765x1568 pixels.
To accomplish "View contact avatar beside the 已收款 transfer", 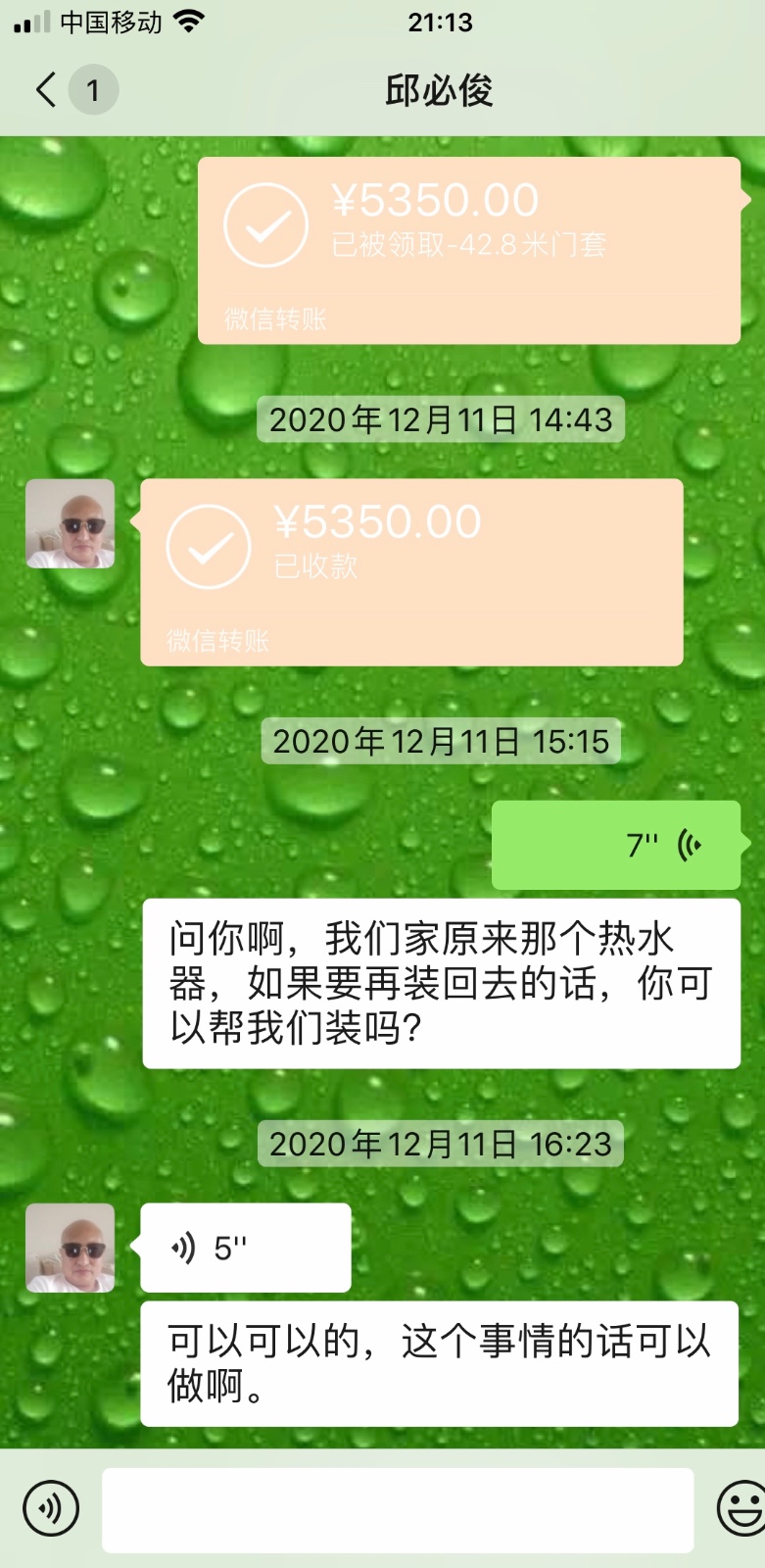I will [71, 524].
